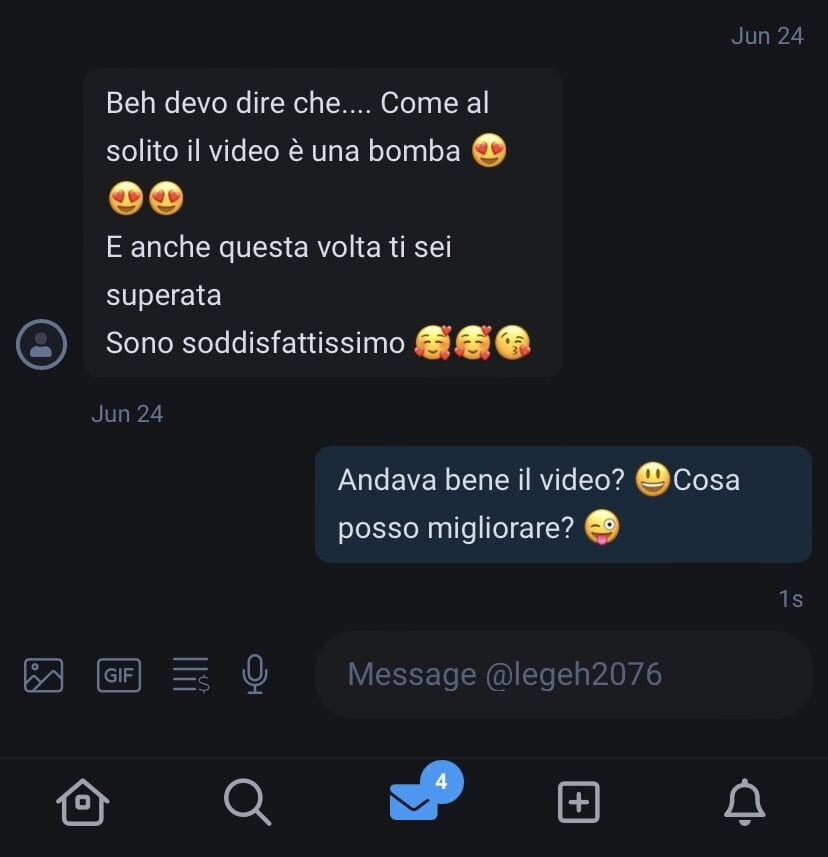Focus the Message @legeh2076 field

(x=563, y=675)
